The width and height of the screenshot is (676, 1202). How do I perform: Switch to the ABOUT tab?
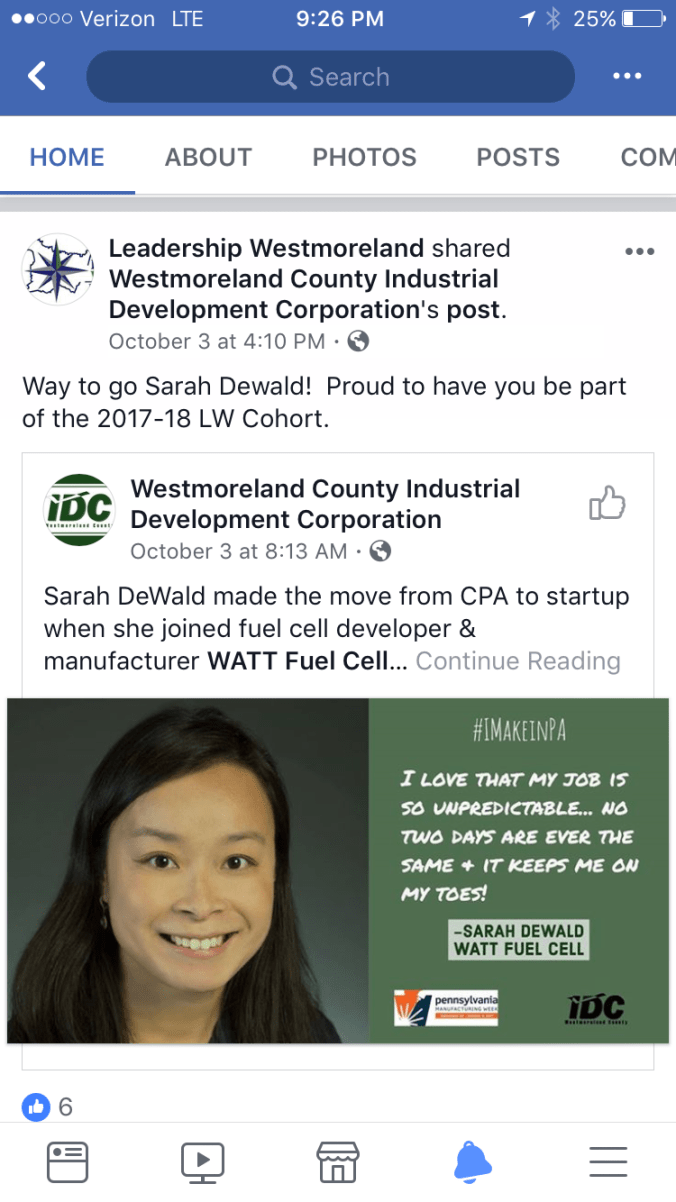[208, 157]
